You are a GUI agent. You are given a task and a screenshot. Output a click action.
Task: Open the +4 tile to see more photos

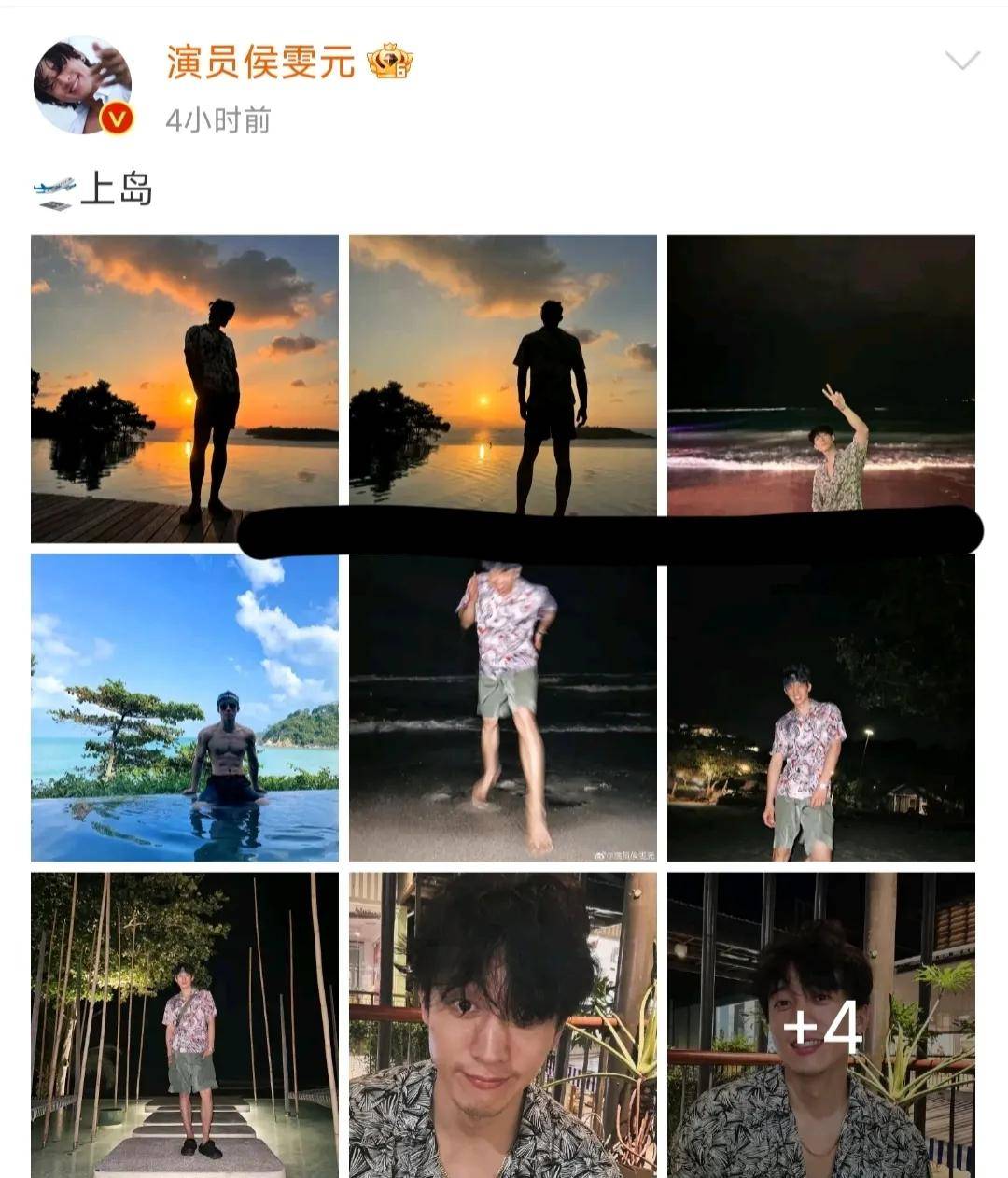(820, 1024)
